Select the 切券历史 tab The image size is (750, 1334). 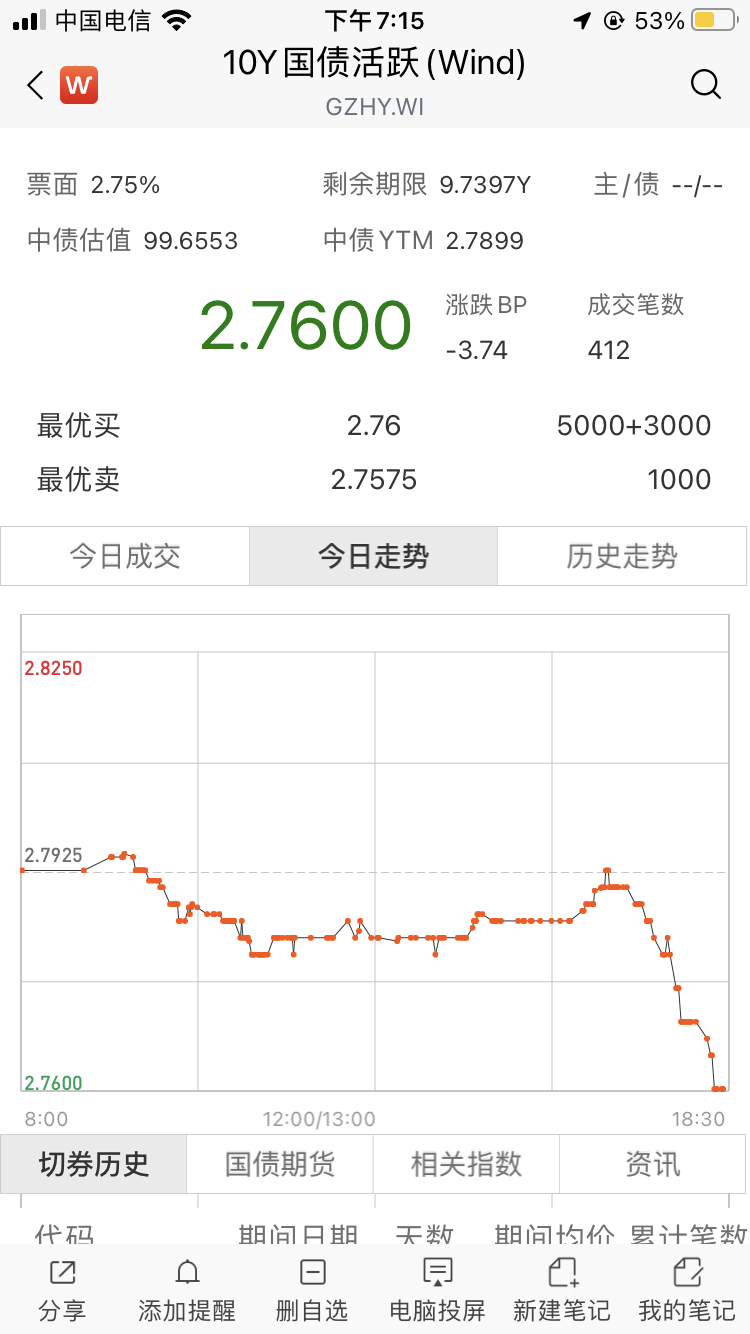coord(94,1164)
